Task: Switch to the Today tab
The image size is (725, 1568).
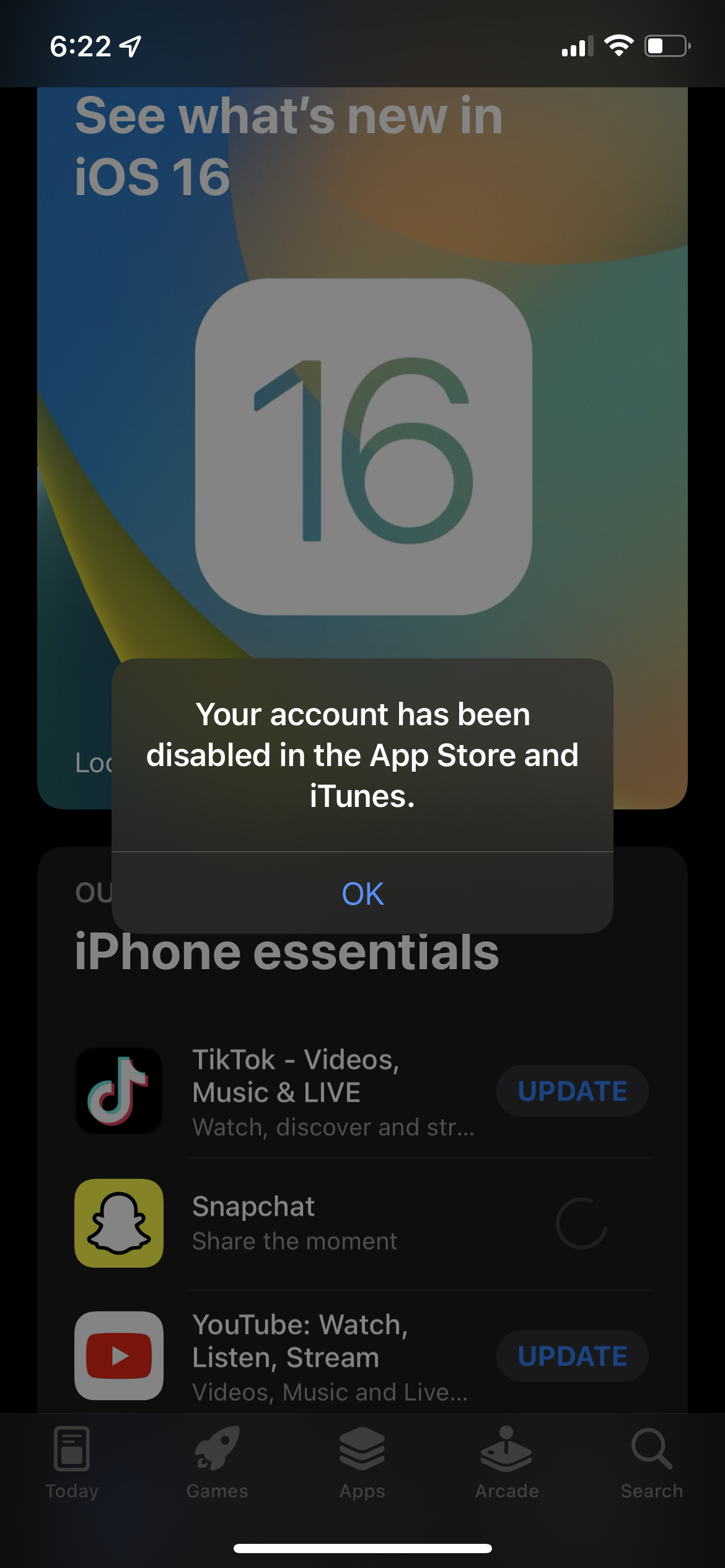Action: [x=72, y=1463]
